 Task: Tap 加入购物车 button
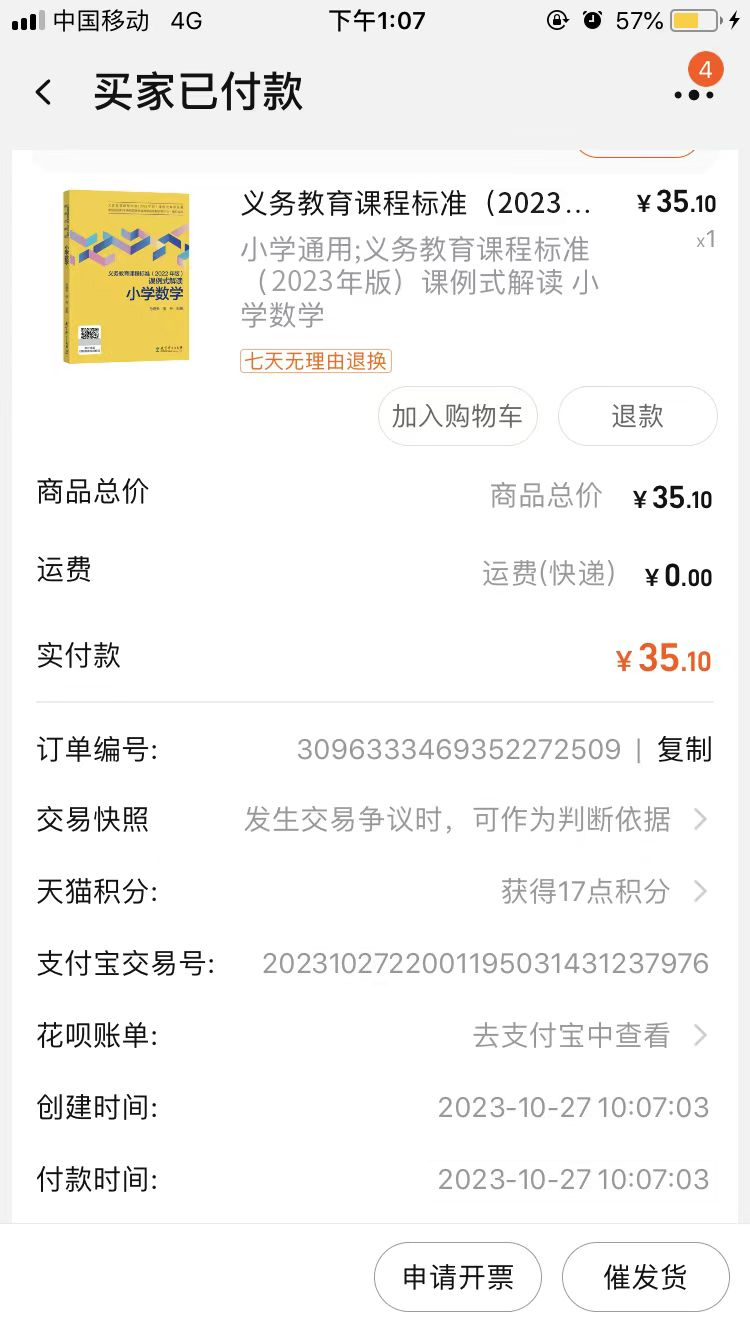coord(457,416)
